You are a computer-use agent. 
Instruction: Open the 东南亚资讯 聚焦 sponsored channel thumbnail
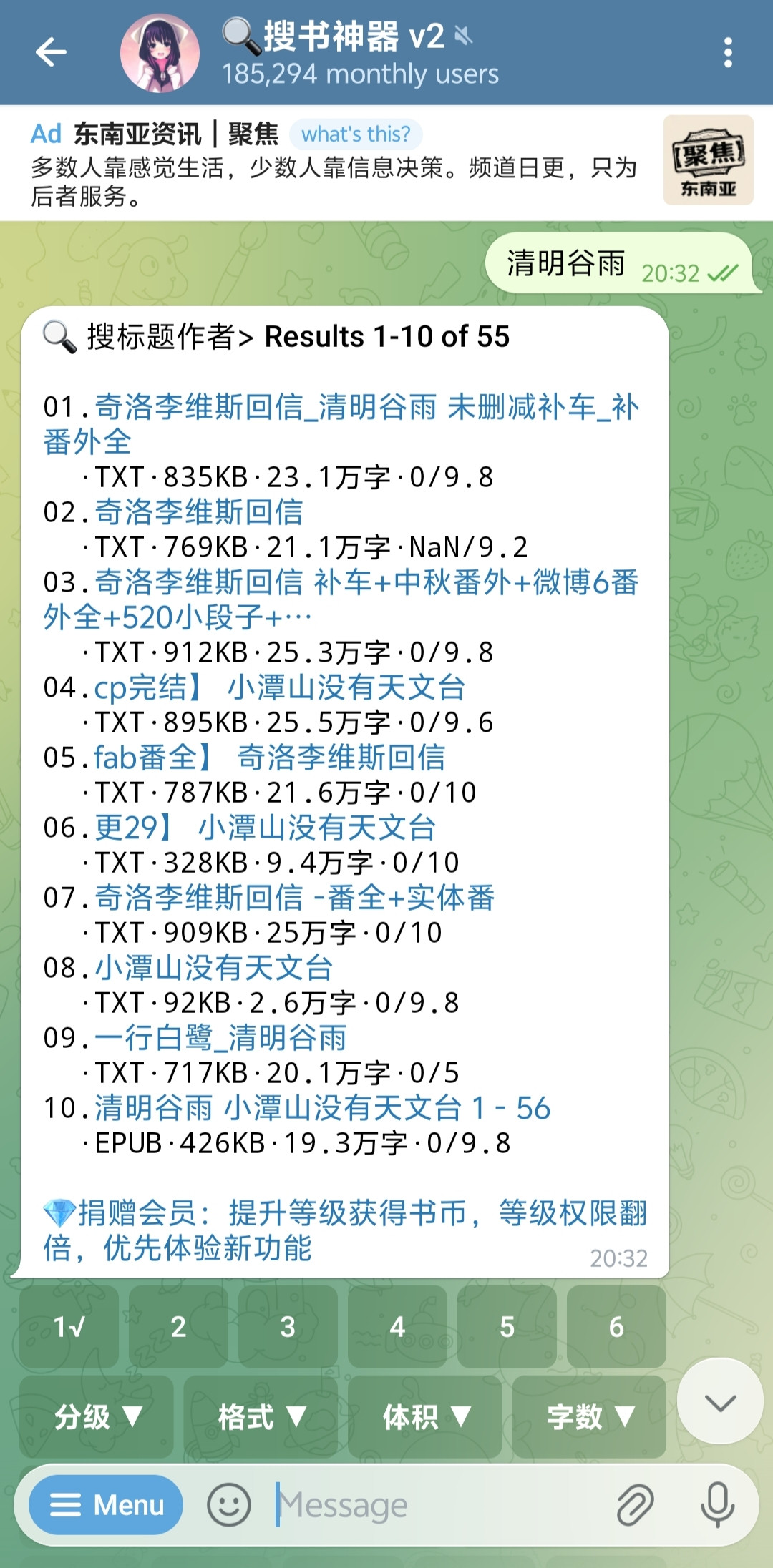click(708, 160)
